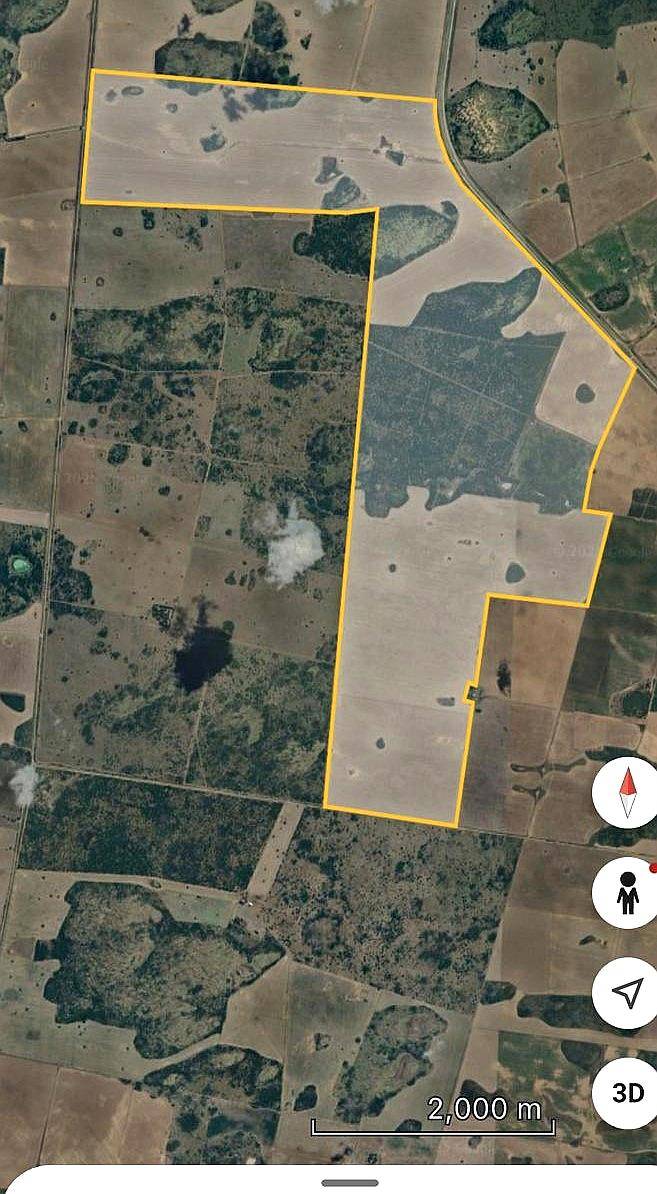
Task: Open Street View with the pegman button
Action: point(627,893)
